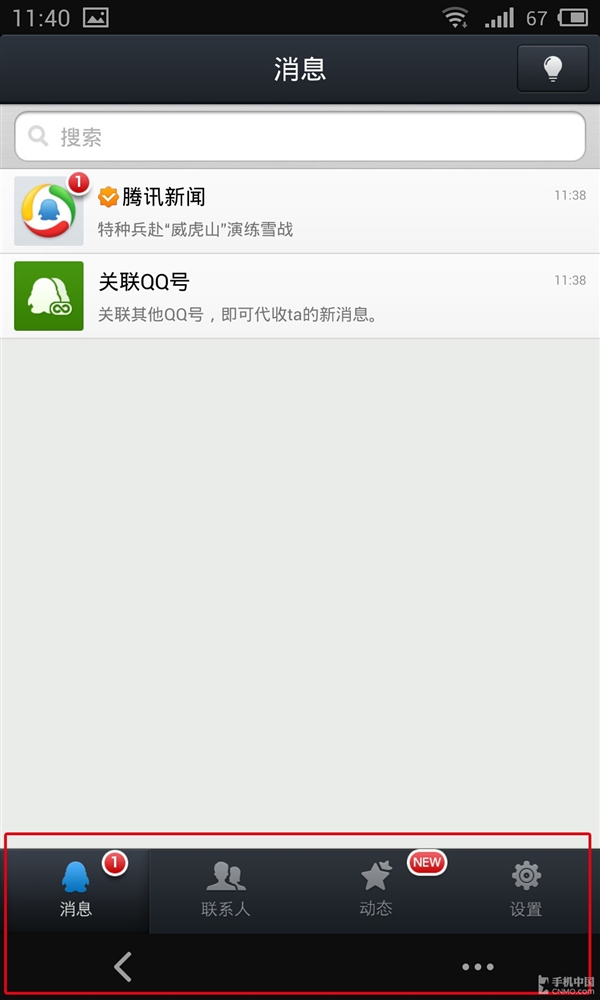Switch to the 联系人 tab

225,890
